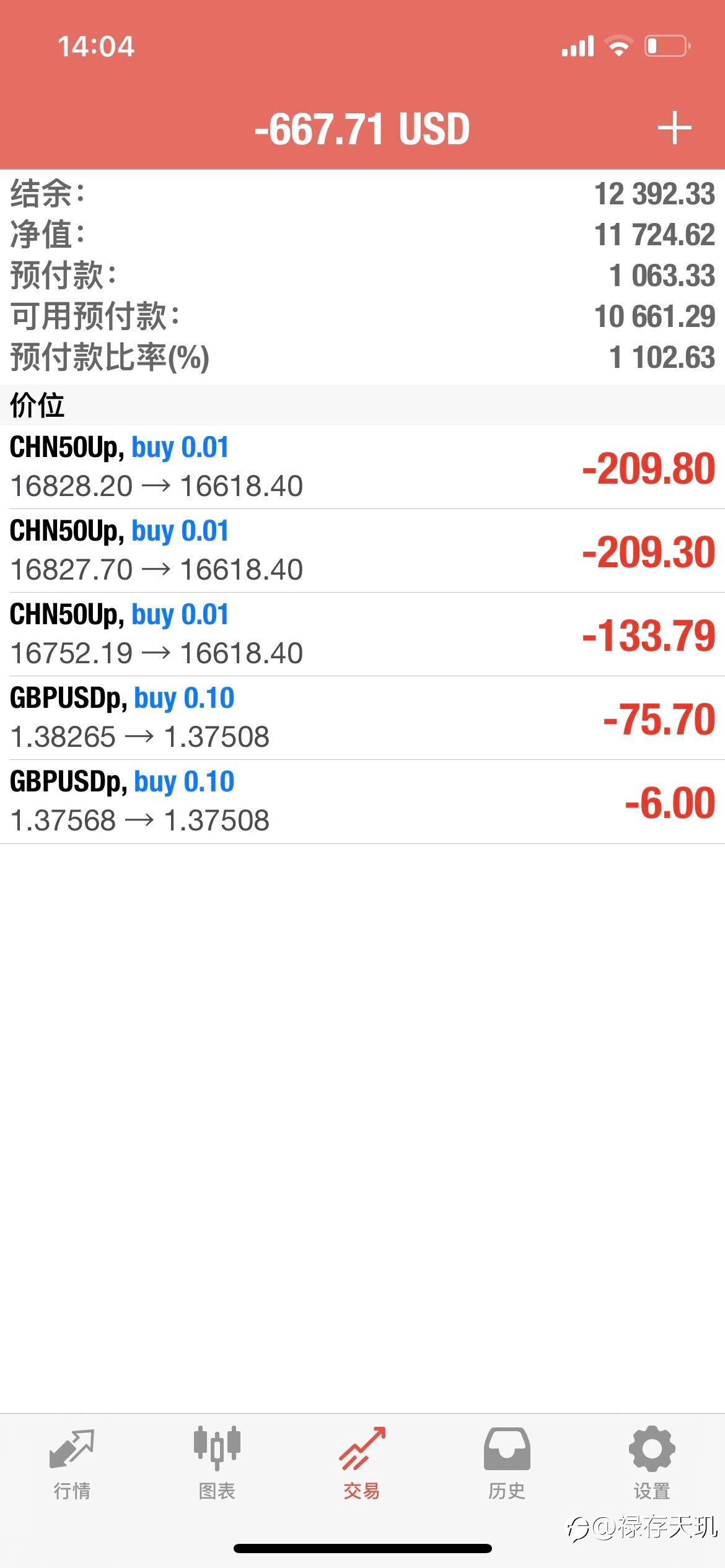
Task: Open the GBPUSDp position with -75.70 loss
Action: pyautogui.click(x=362, y=718)
